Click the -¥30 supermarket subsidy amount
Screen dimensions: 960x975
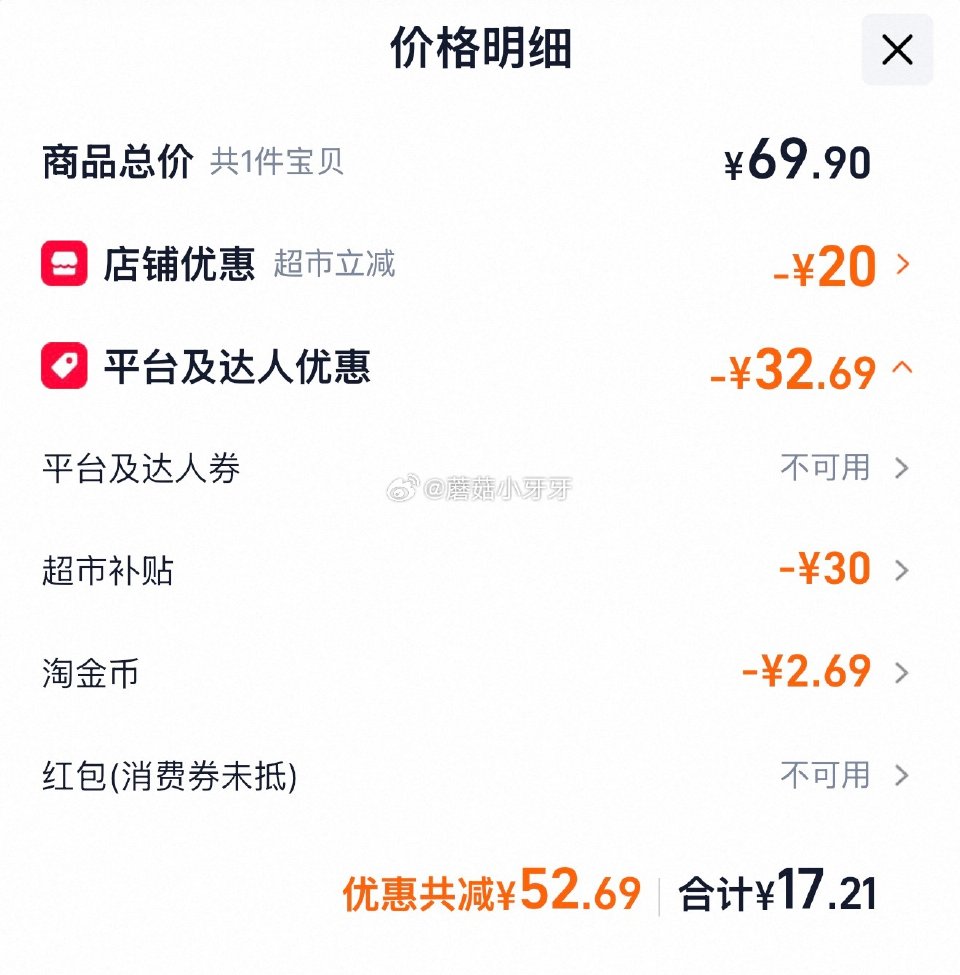[x=827, y=570]
